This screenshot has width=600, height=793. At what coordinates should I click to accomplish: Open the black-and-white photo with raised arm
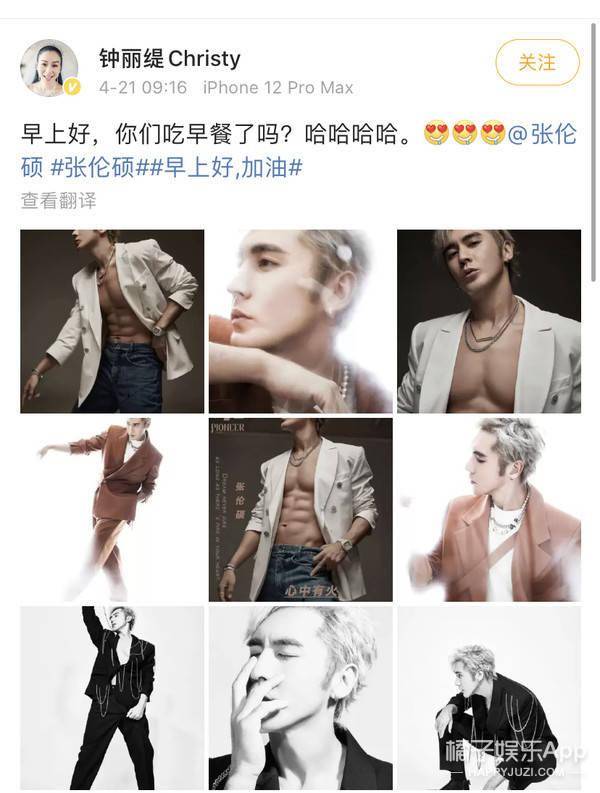coord(112,697)
